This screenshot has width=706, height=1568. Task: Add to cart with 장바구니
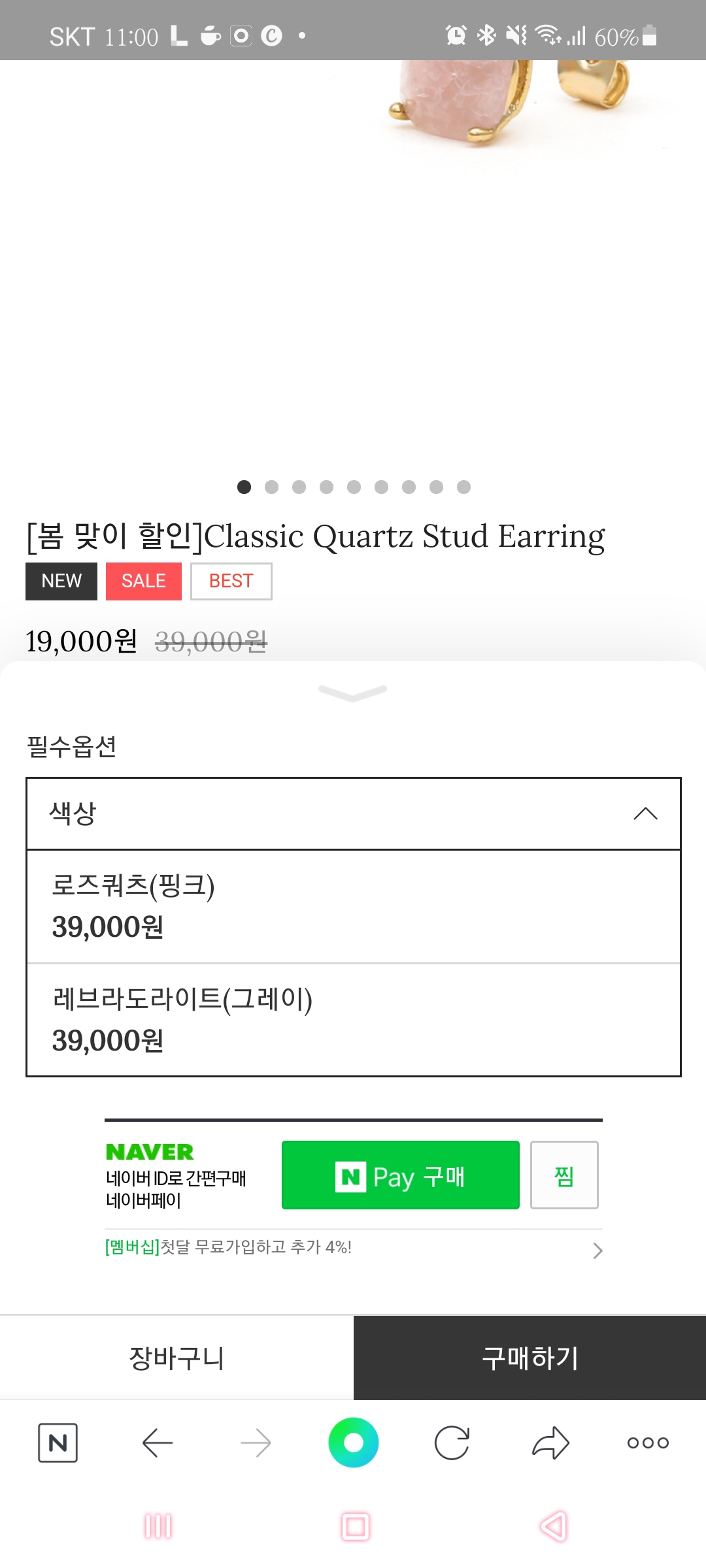click(x=176, y=1358)
